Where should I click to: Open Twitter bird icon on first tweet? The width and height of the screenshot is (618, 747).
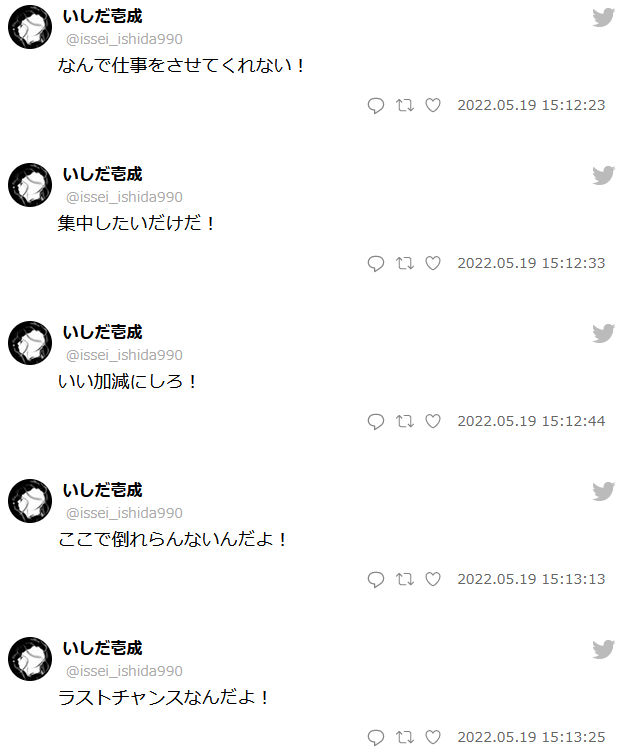(603, 17)
